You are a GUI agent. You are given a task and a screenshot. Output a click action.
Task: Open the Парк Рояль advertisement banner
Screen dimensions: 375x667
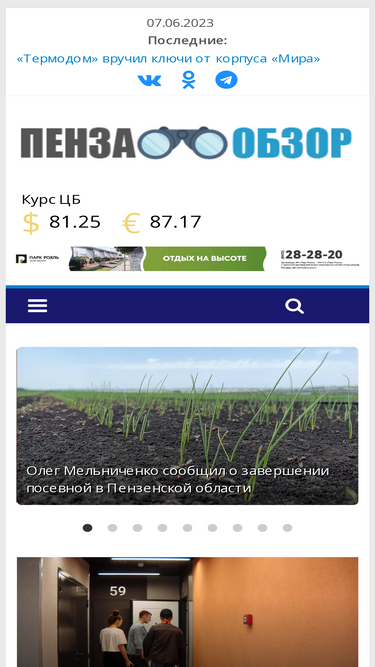[x=188, y=259]
